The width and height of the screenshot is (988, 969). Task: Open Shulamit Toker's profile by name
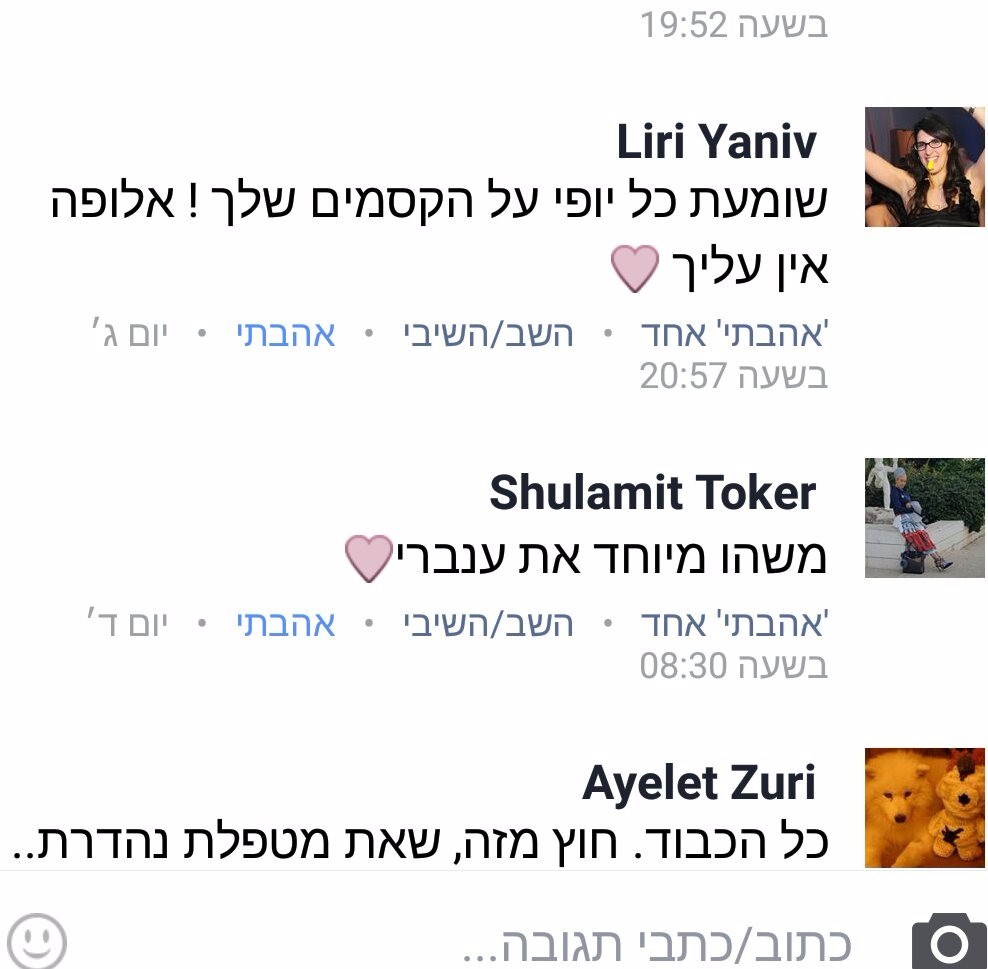652,493
